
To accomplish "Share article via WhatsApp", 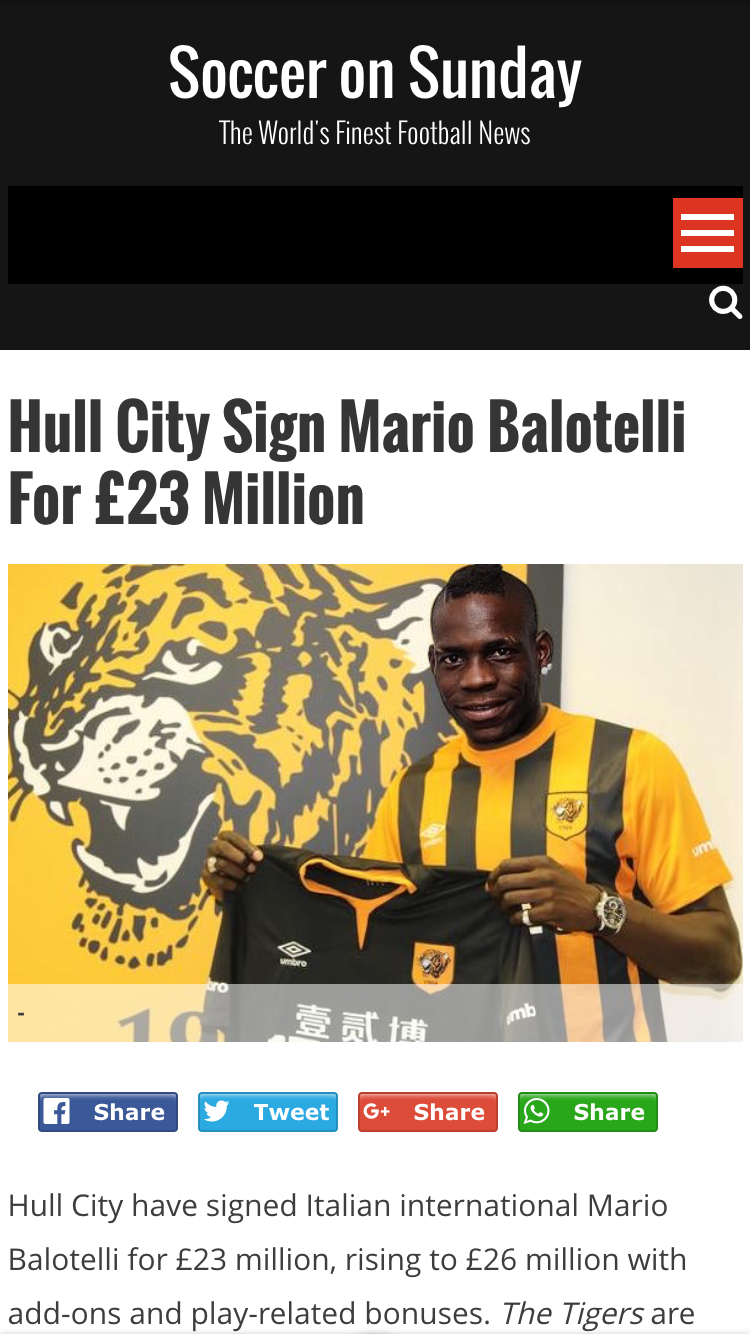I will 588,1112.
